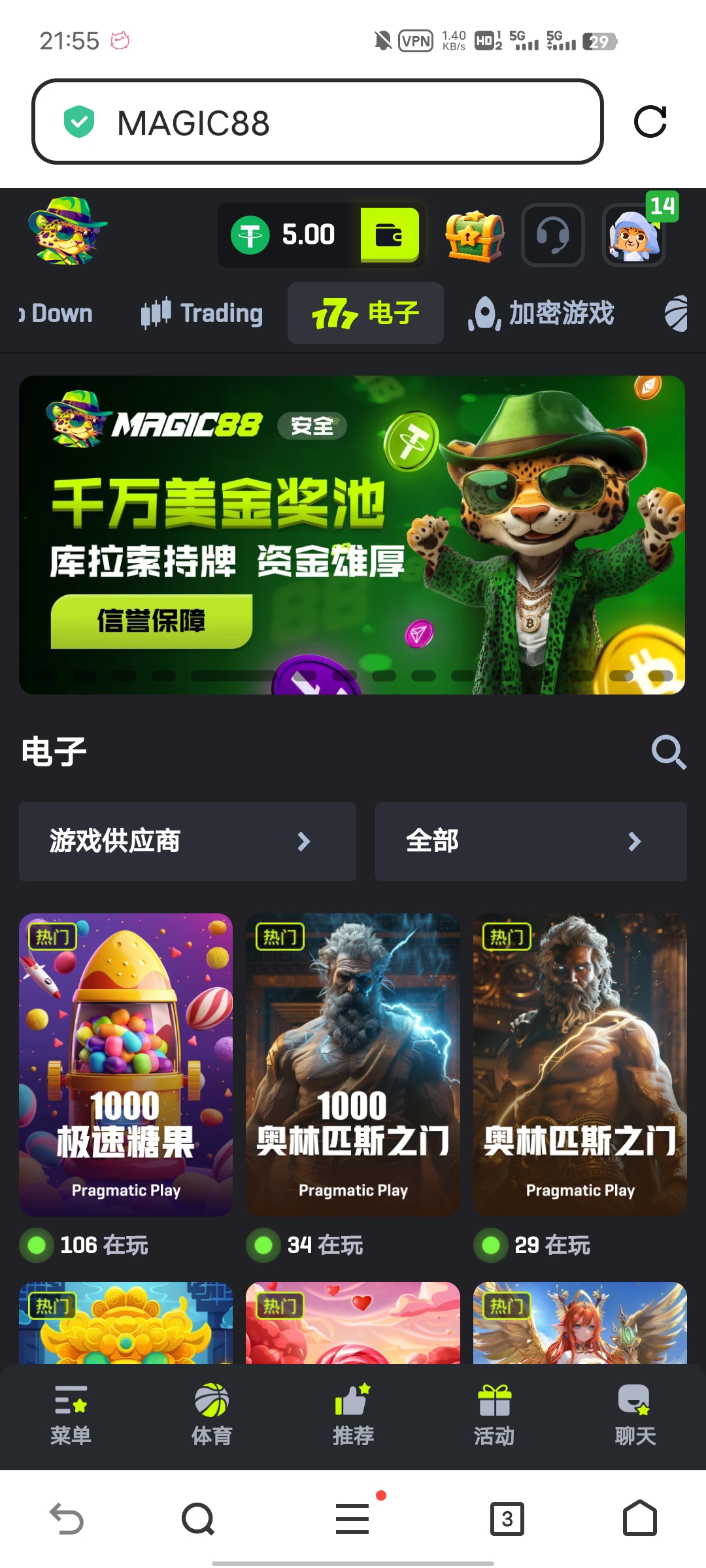Open the profile avatar with badge 14
Screen dimensions: 706x1568
[x=633, y=235]
